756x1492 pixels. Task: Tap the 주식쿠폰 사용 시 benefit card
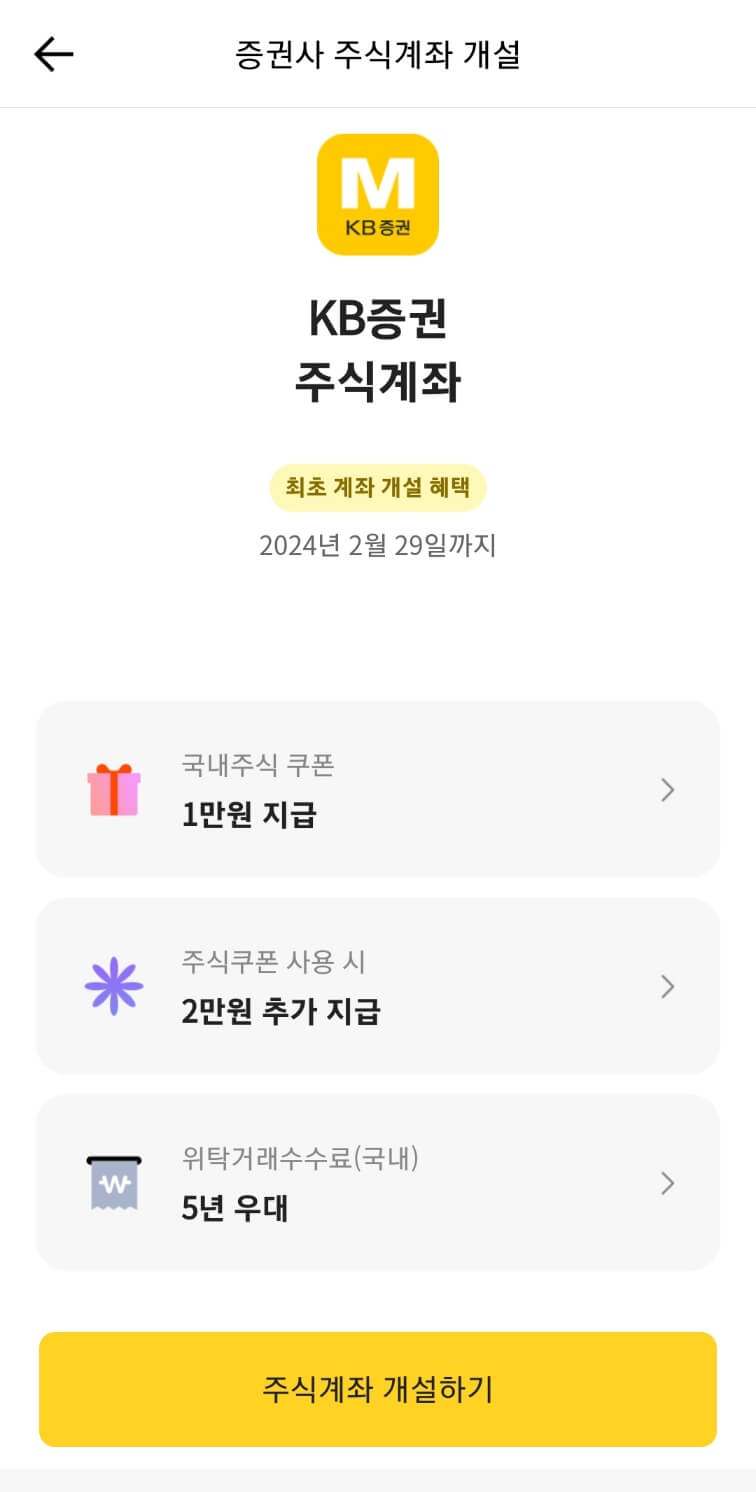(378, 985)
